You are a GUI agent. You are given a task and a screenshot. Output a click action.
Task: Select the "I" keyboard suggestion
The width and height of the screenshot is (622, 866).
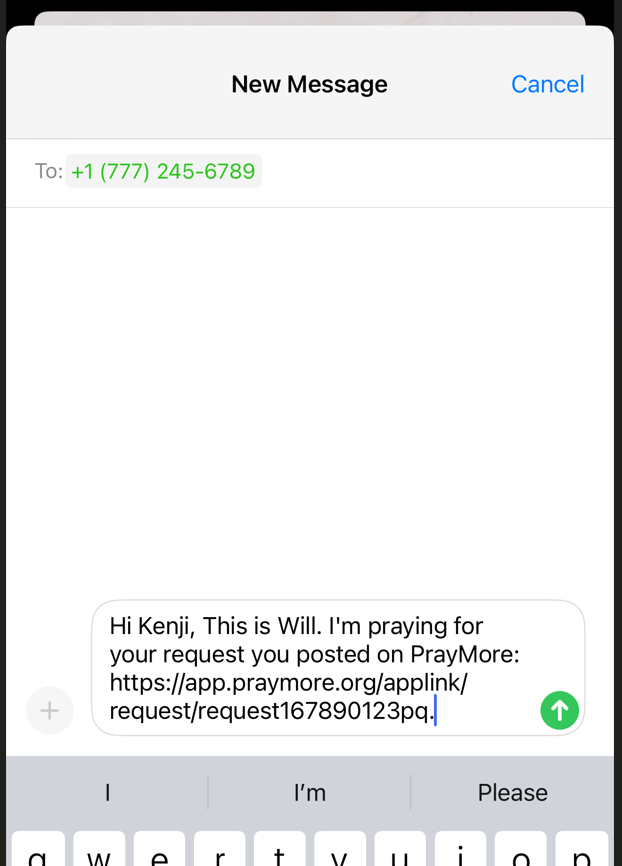pos(107,793)
